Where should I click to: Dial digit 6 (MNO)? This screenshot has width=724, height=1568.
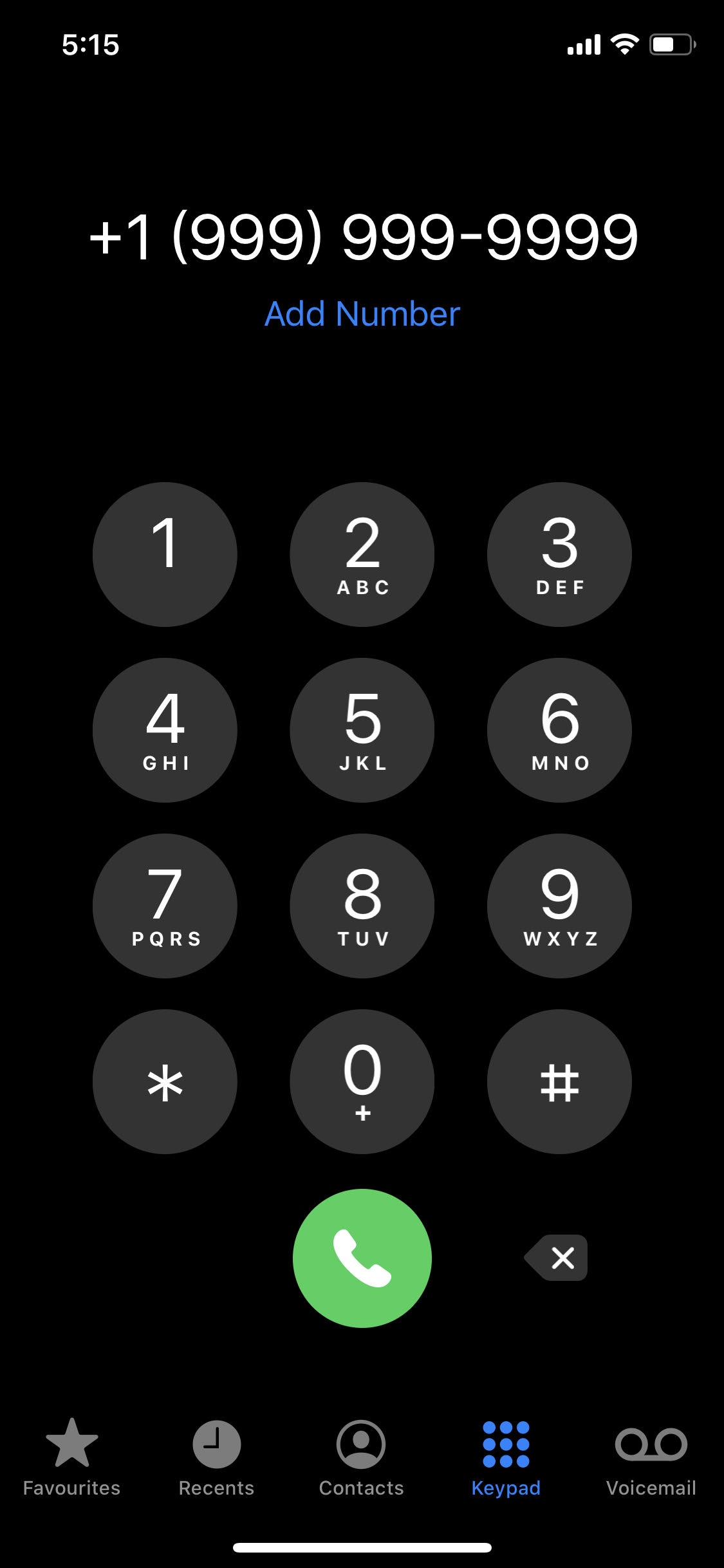(559, 730)
